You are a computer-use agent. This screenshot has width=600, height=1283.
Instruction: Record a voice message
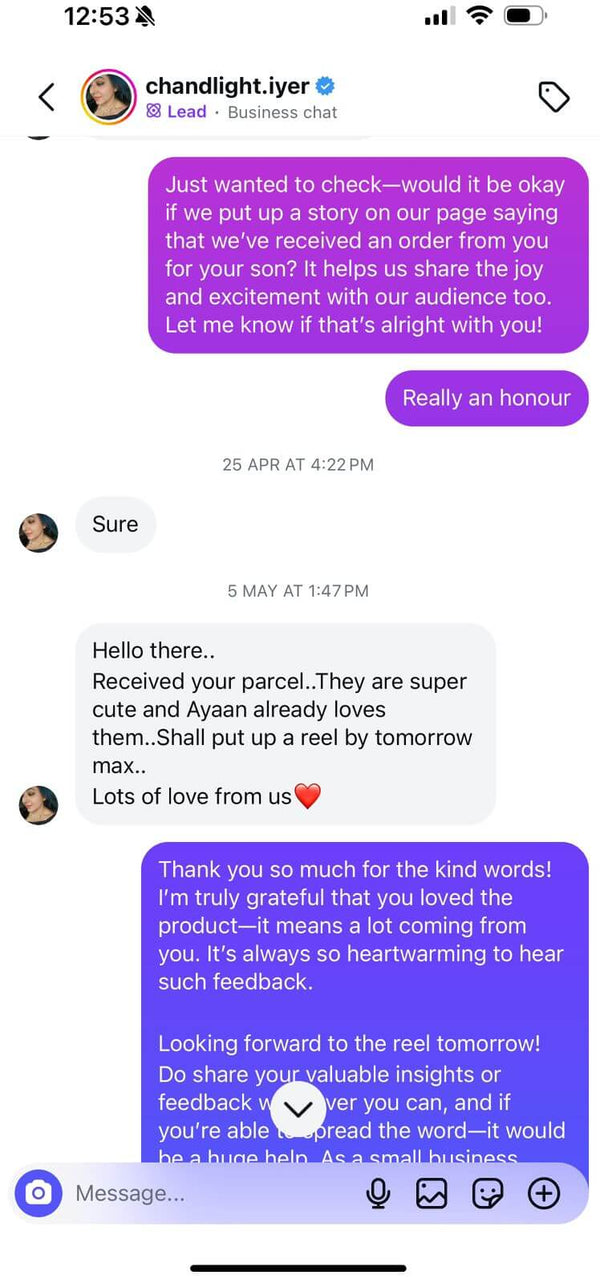click(x=378, y=1193)
